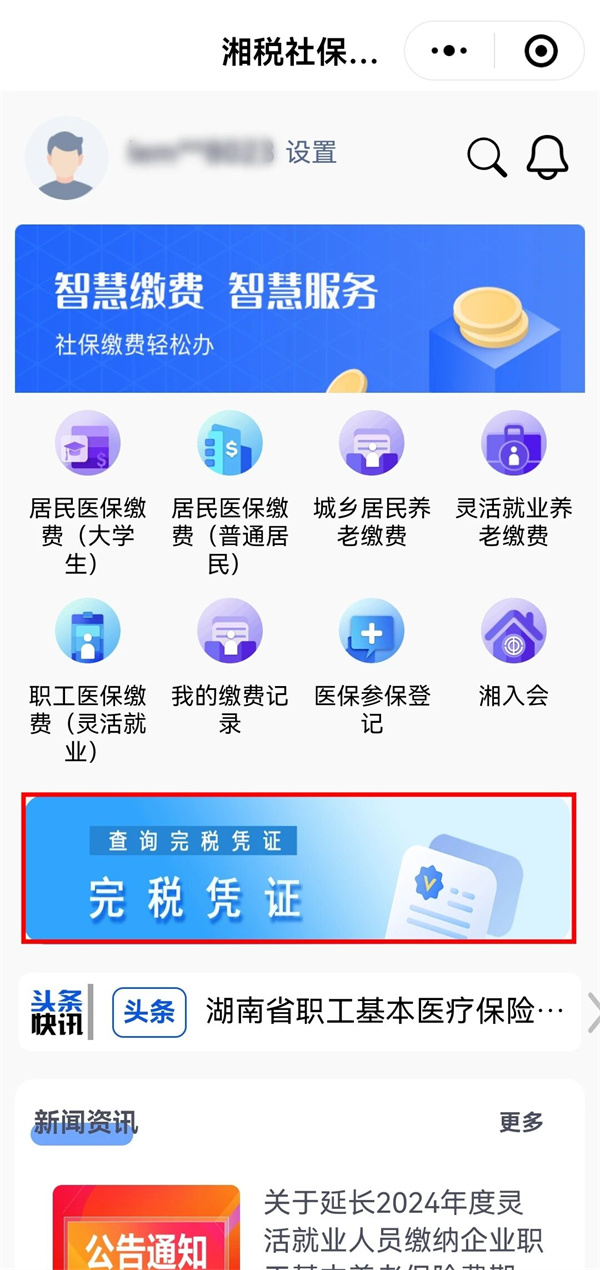Open the mini program more-options menu

point(449,50)
